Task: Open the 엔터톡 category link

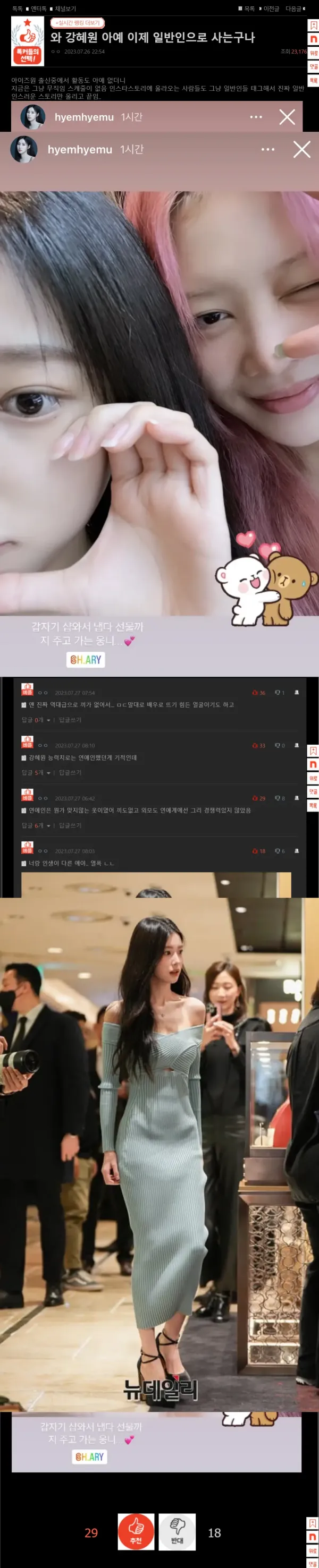Action: [38, 8]
